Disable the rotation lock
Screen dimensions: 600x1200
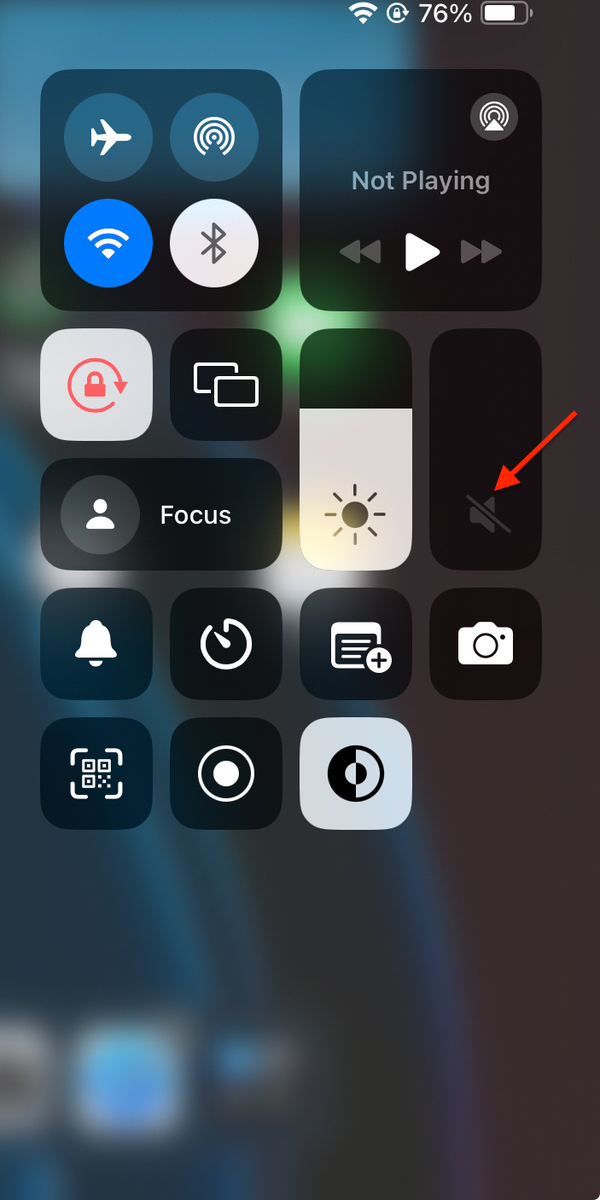tap(96, 384)
